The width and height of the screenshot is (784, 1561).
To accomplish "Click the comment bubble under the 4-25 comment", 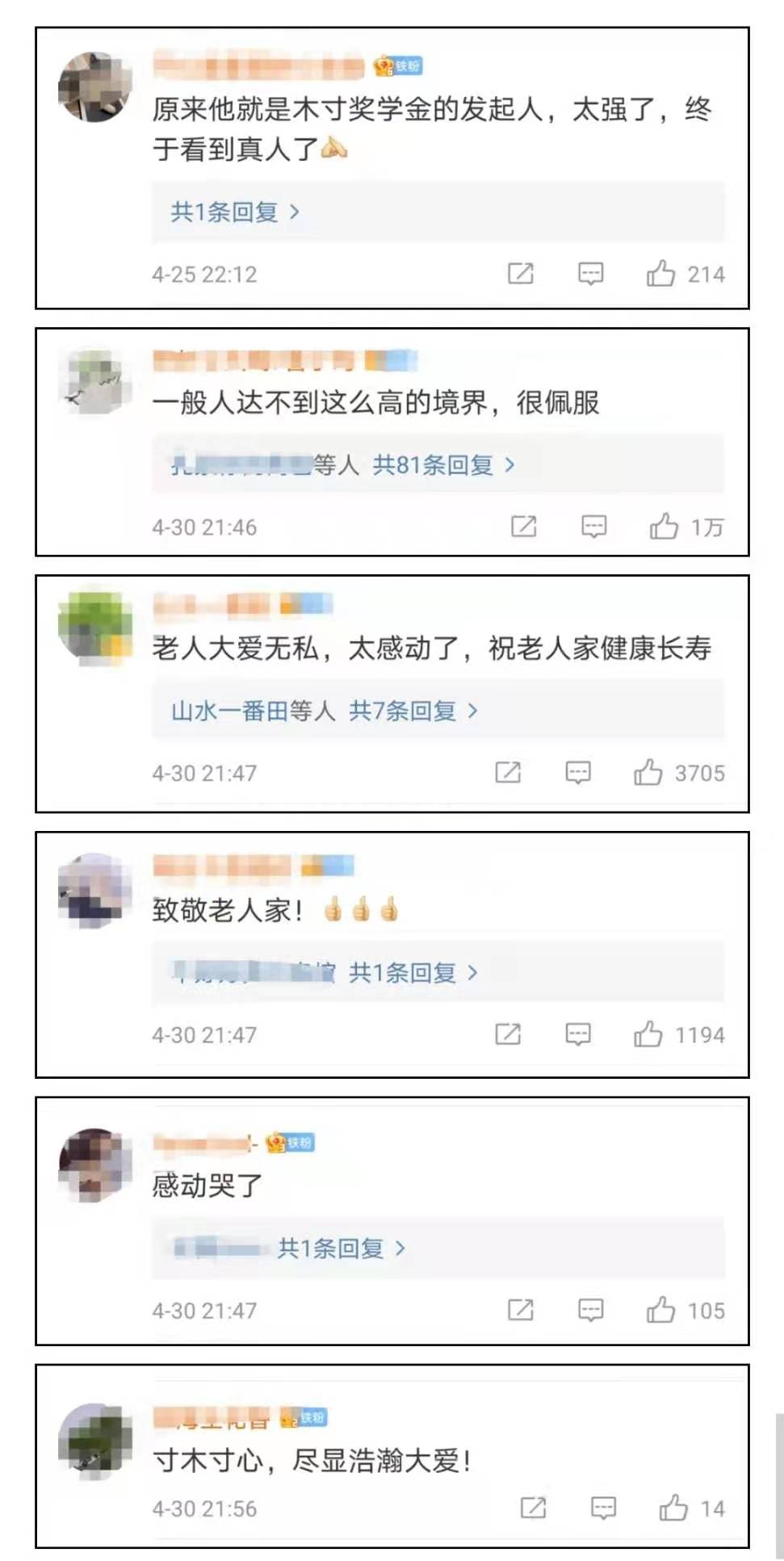I will 590,274.
